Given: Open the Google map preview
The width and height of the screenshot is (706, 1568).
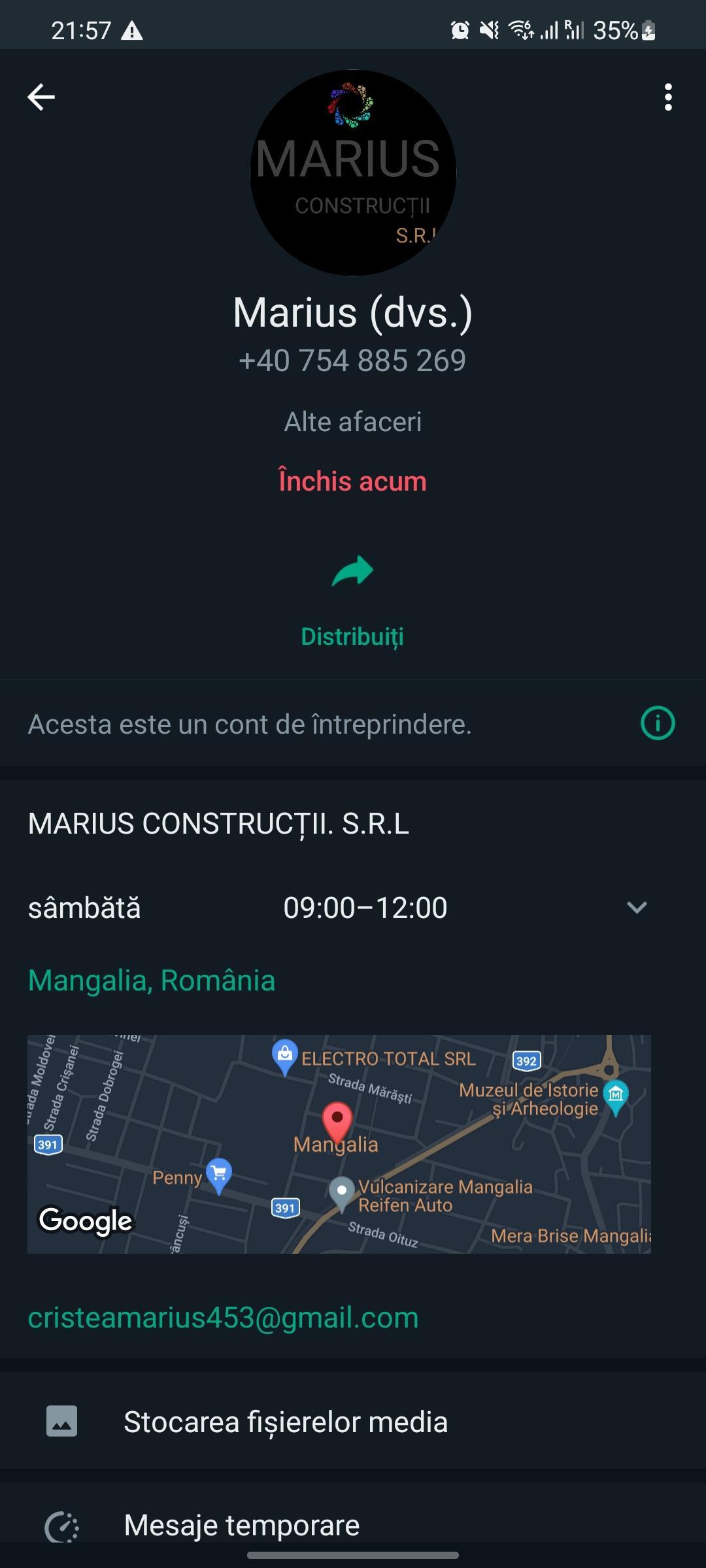Looking at the screenshot, I should (x=339, y=1144).
